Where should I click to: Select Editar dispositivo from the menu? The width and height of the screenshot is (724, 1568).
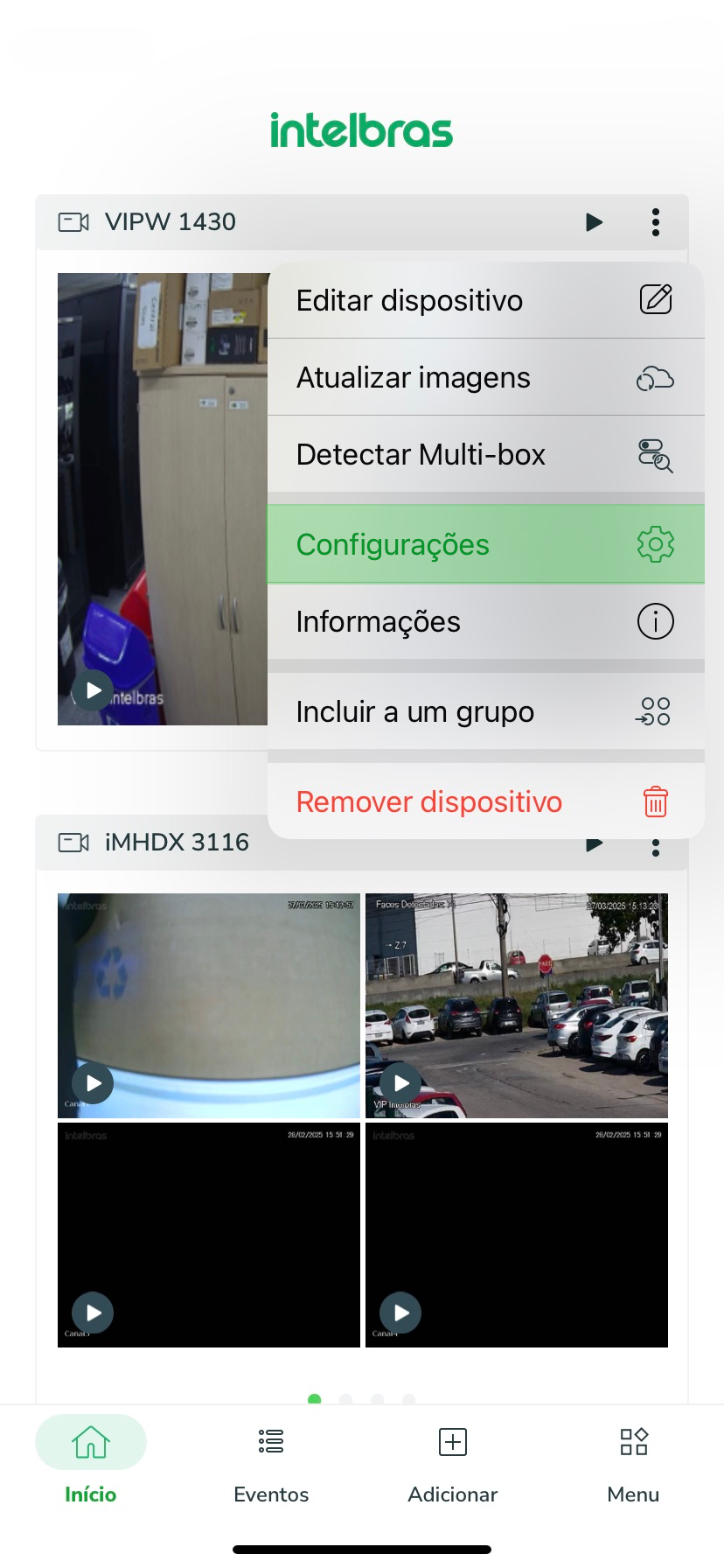tap(486, 300)
